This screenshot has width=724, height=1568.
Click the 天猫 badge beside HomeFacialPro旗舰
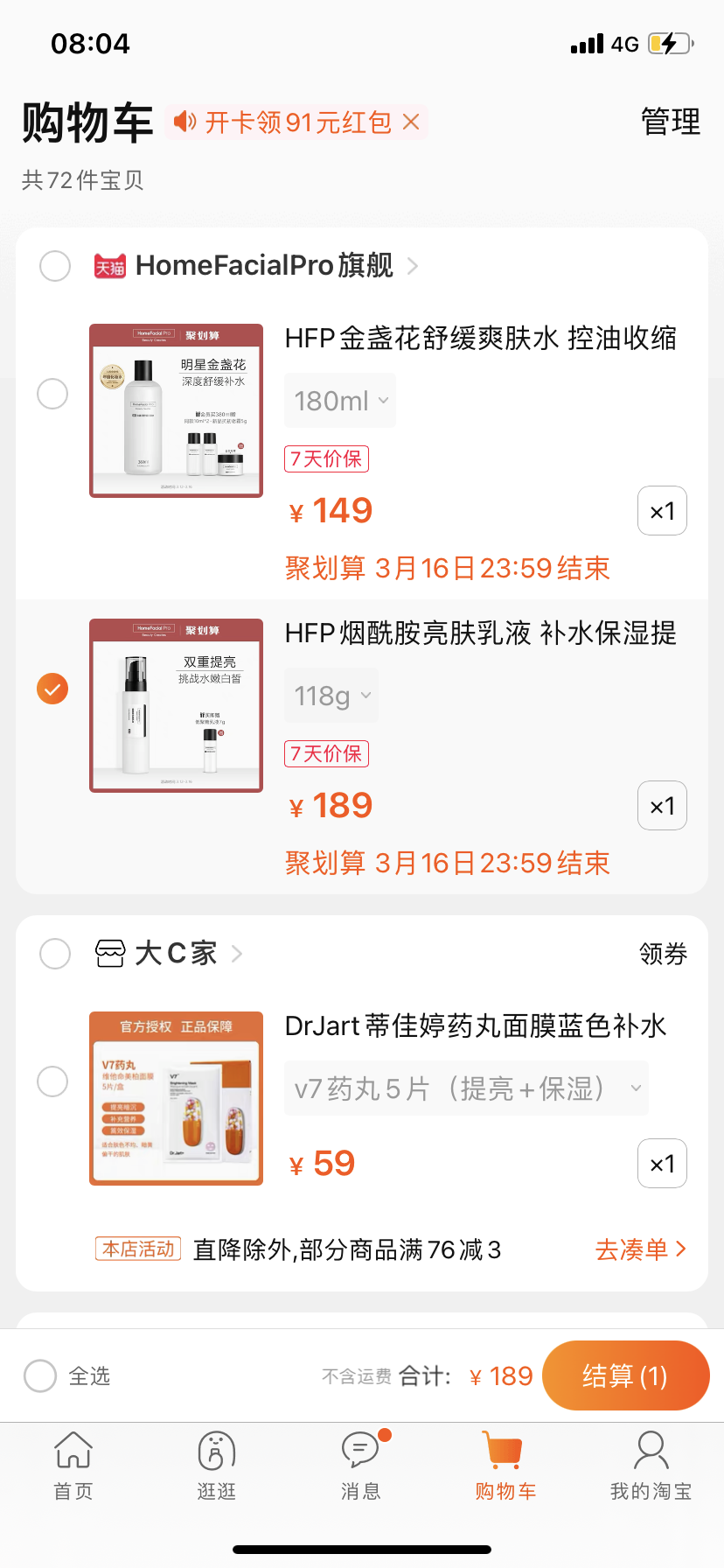[x=112, y=265]
